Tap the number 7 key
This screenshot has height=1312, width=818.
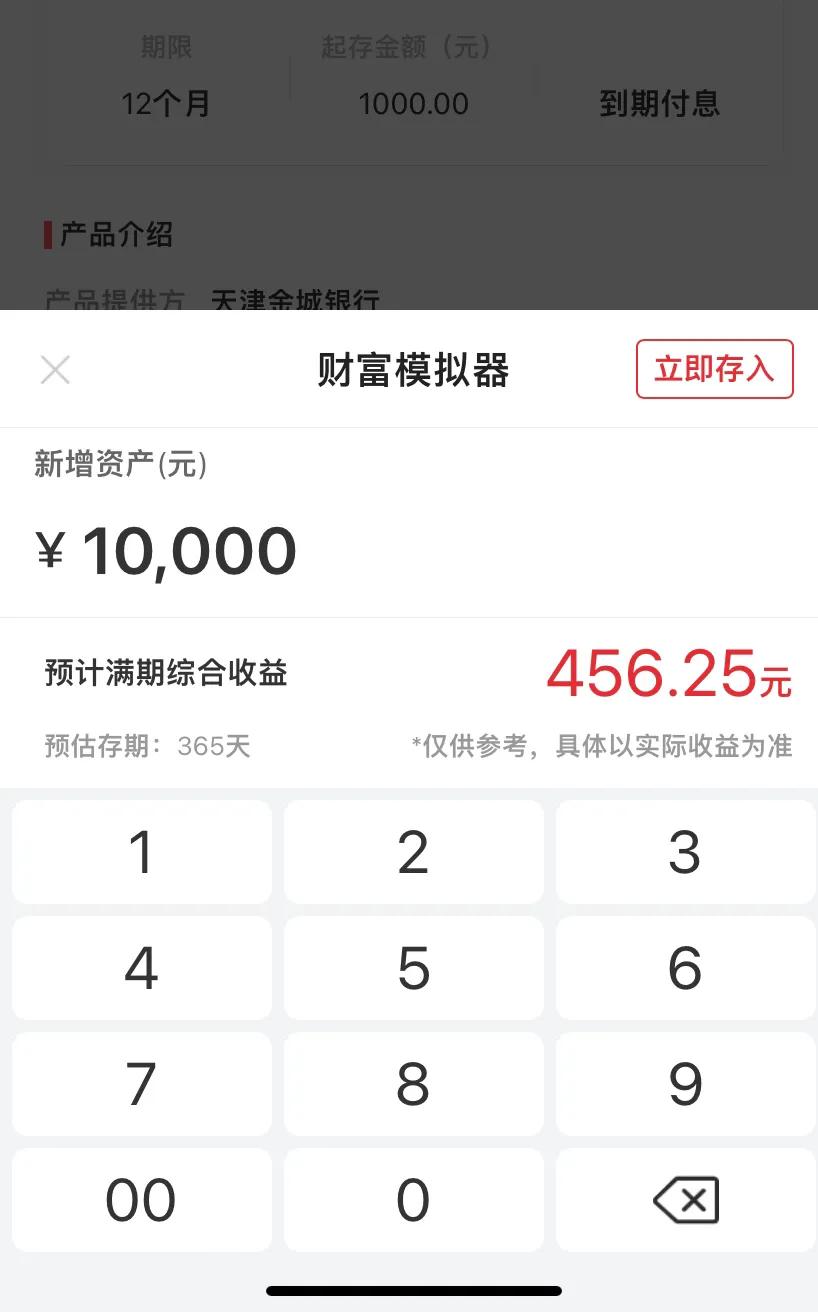coord(141,1084)
